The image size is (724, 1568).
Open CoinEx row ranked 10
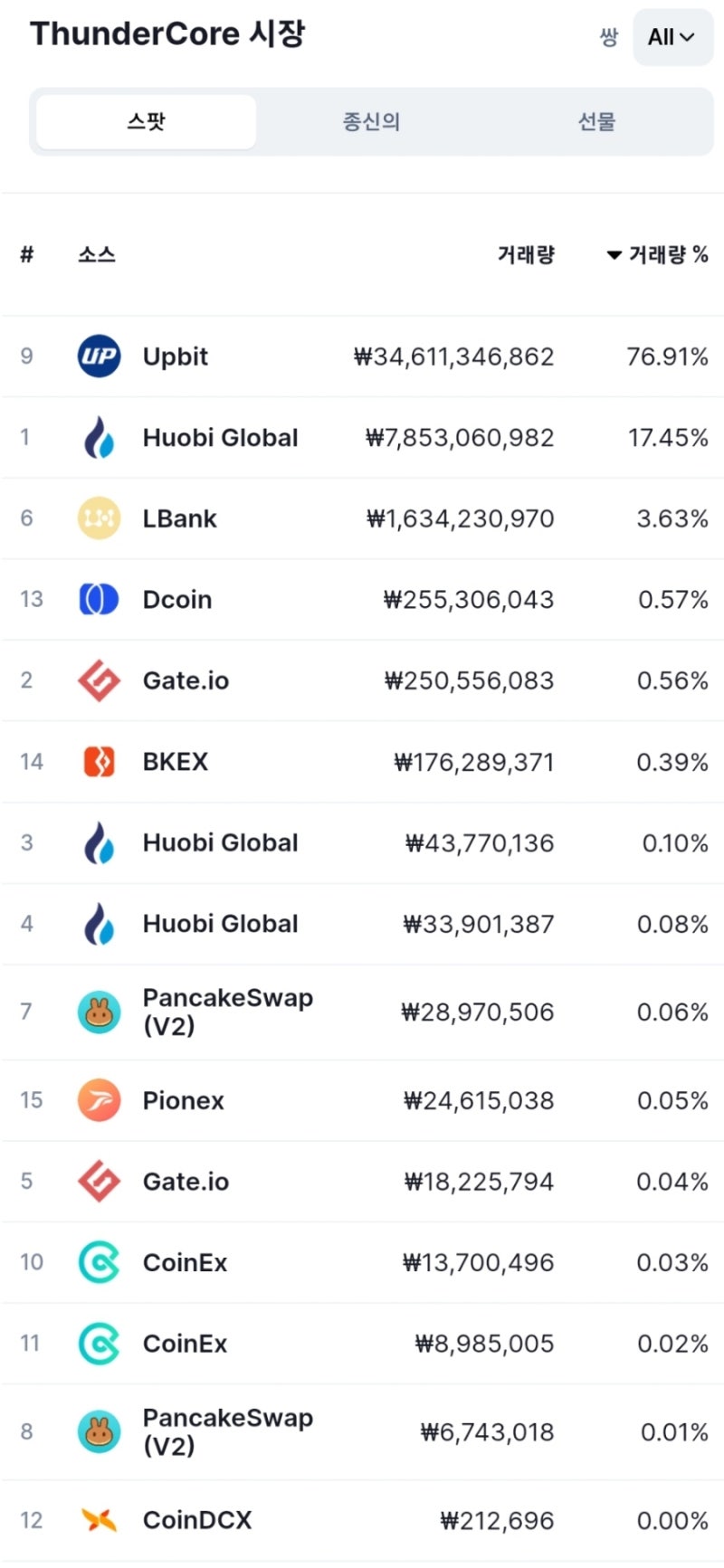[362, 1262]
